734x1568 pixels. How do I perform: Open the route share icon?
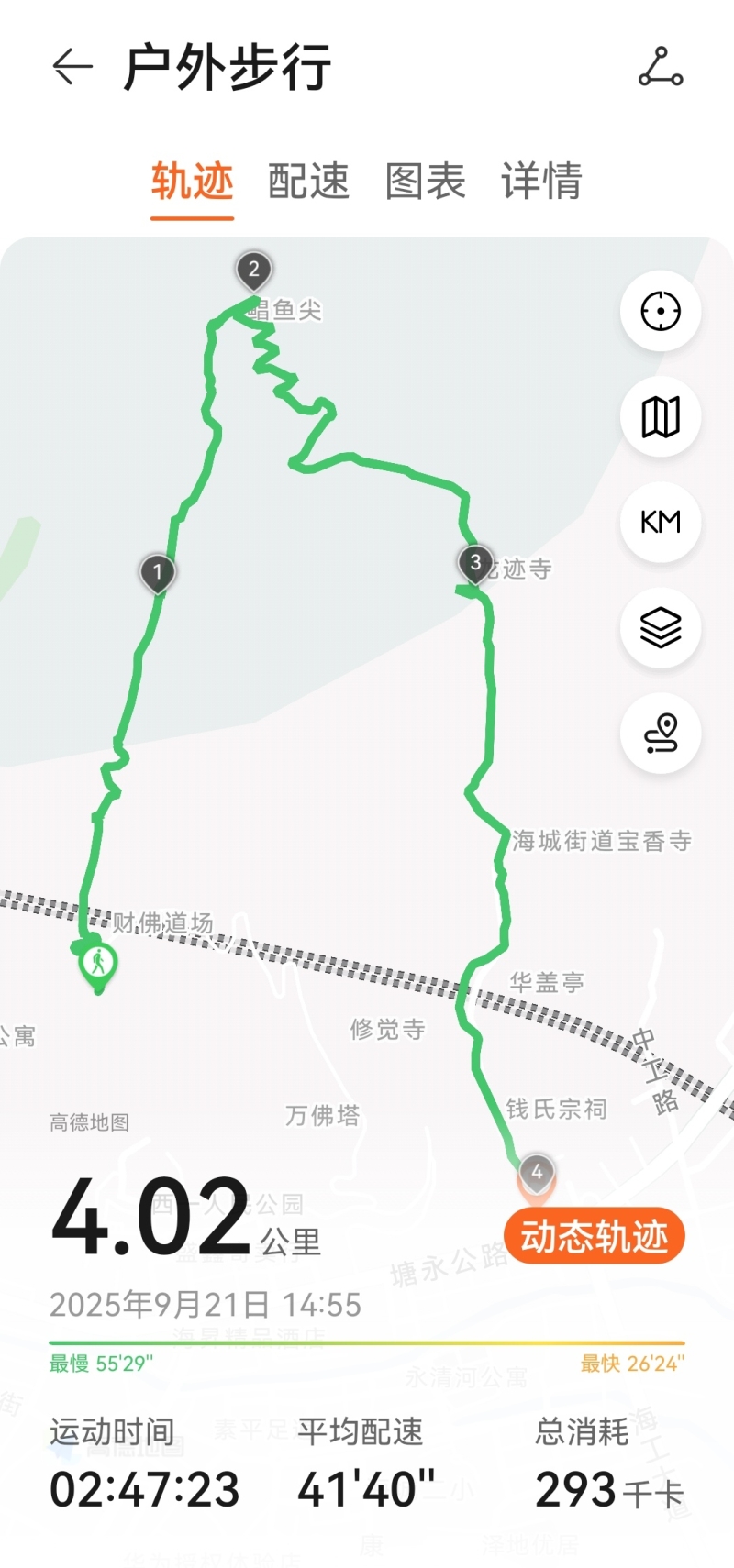[661, 68]
